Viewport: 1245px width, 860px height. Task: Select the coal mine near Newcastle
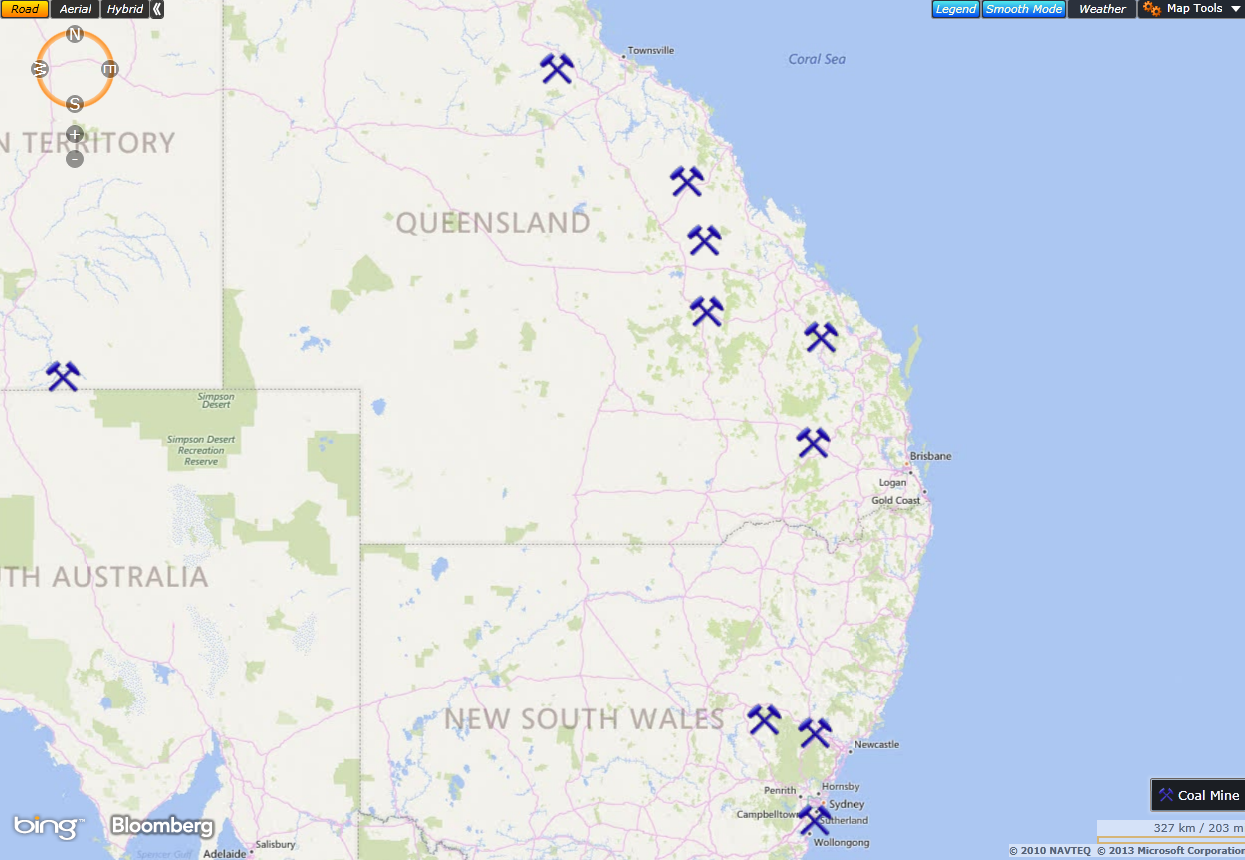tap(815, 733)
